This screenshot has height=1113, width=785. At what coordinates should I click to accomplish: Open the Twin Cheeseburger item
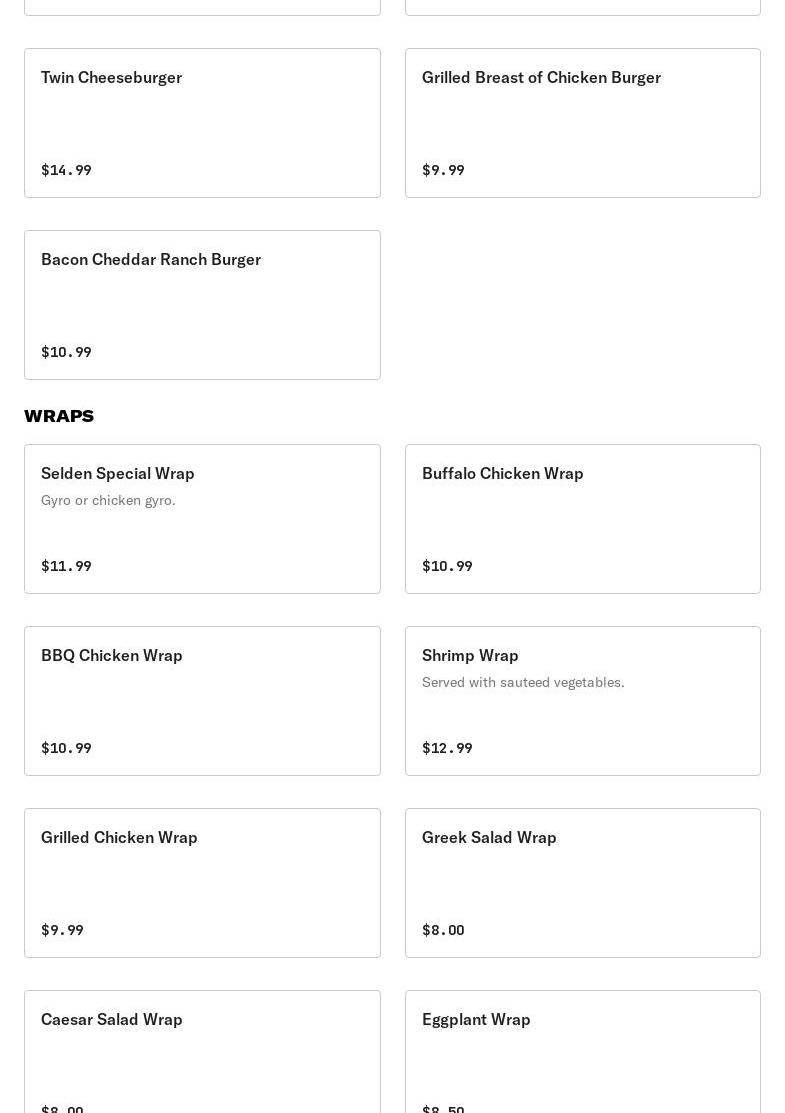[202, 123]
